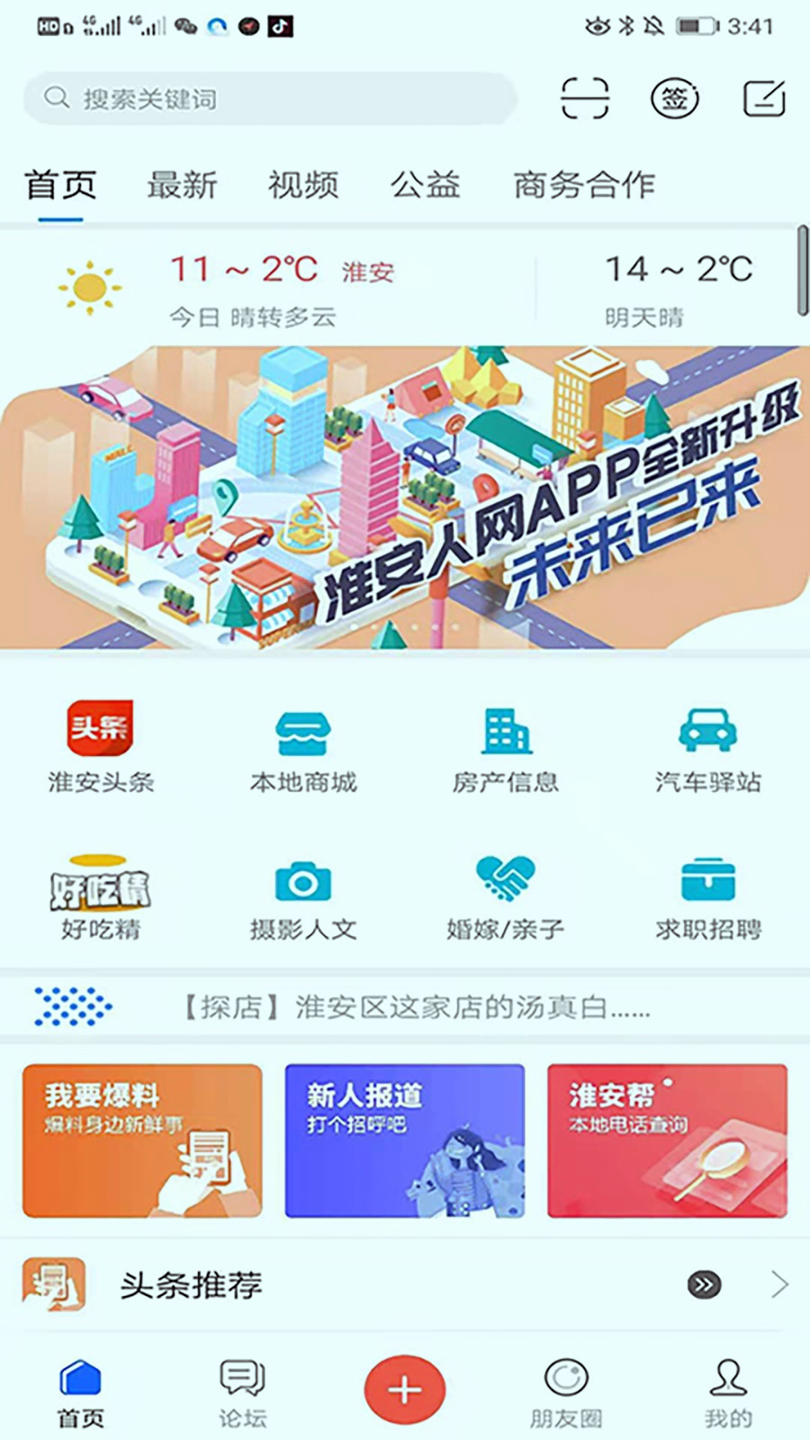Image resolution: width=810 pixels, height=1440 pixels.
Task: Switch to the 最新 tab
Action: pyautogui.click(x=182, y=185)
